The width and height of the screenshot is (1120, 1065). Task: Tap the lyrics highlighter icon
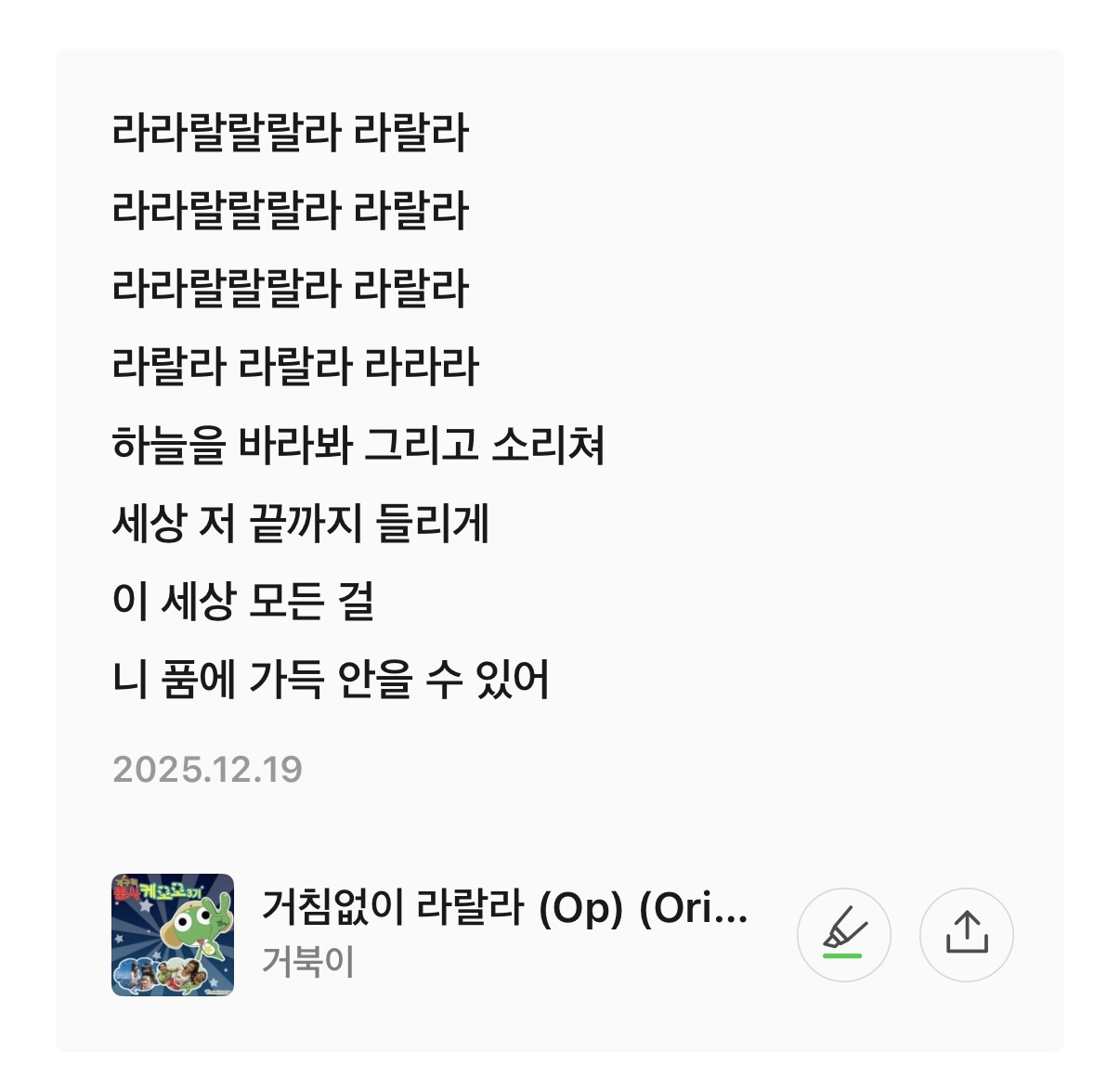point(843,934)
